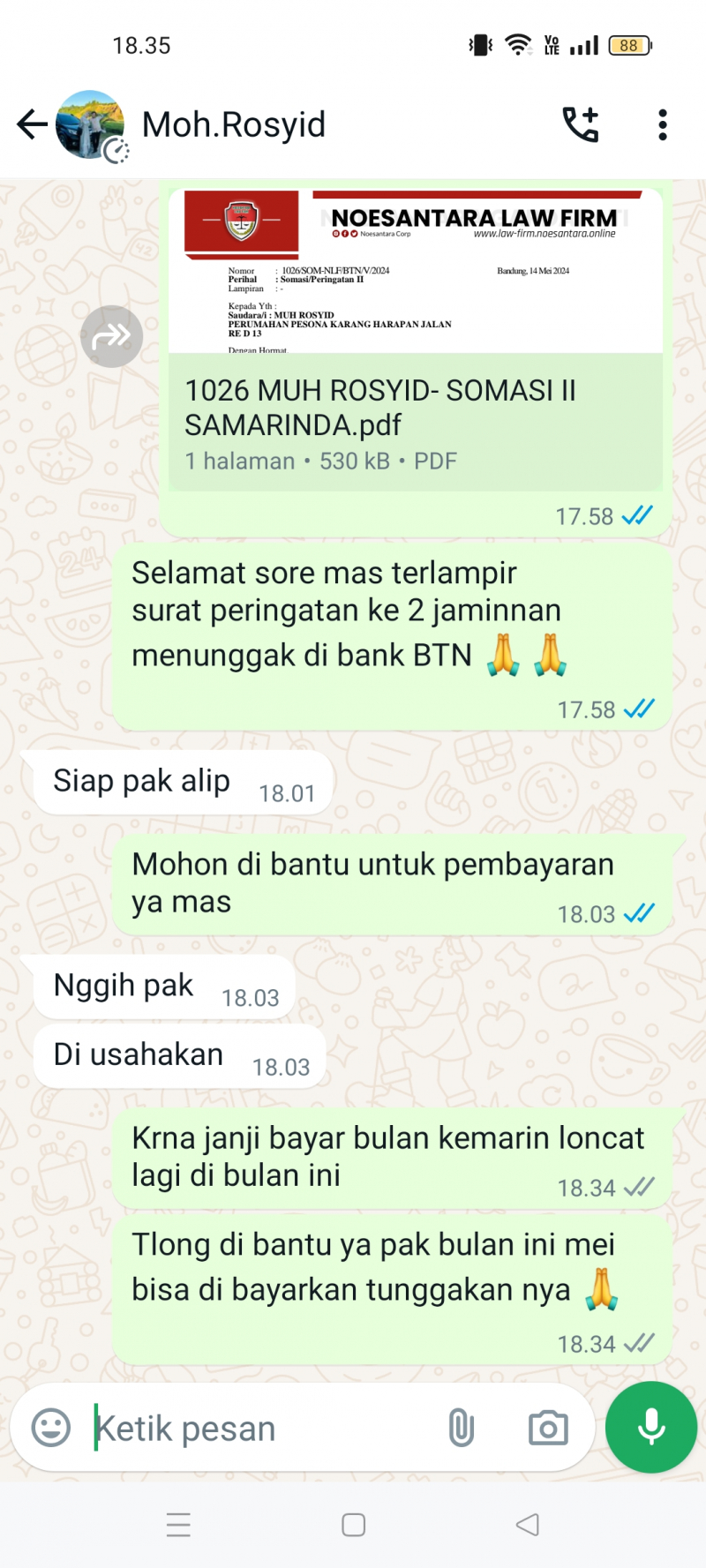
Task: Tap the green voice message microphone
Action: (651, 1427)
